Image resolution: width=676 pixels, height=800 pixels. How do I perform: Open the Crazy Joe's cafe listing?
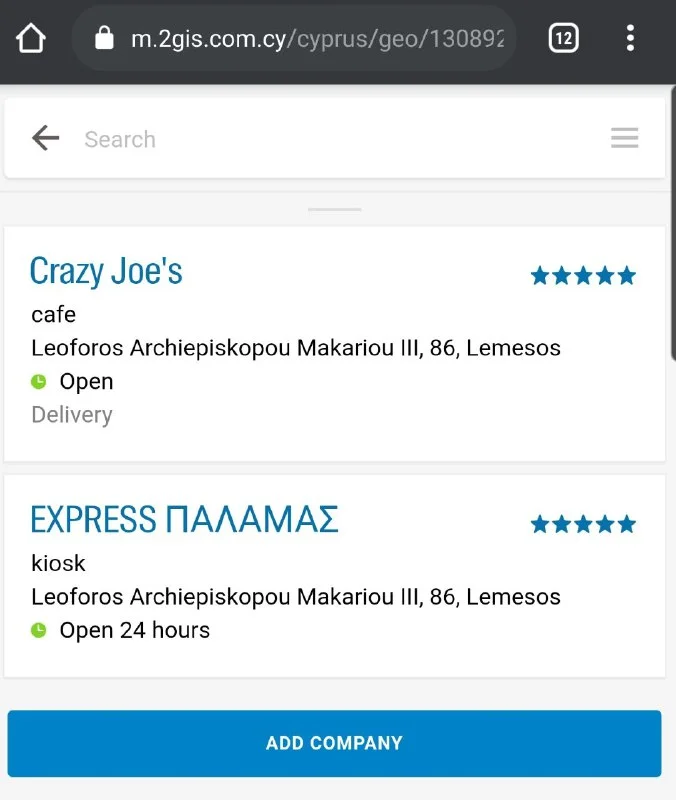[107, 271]
